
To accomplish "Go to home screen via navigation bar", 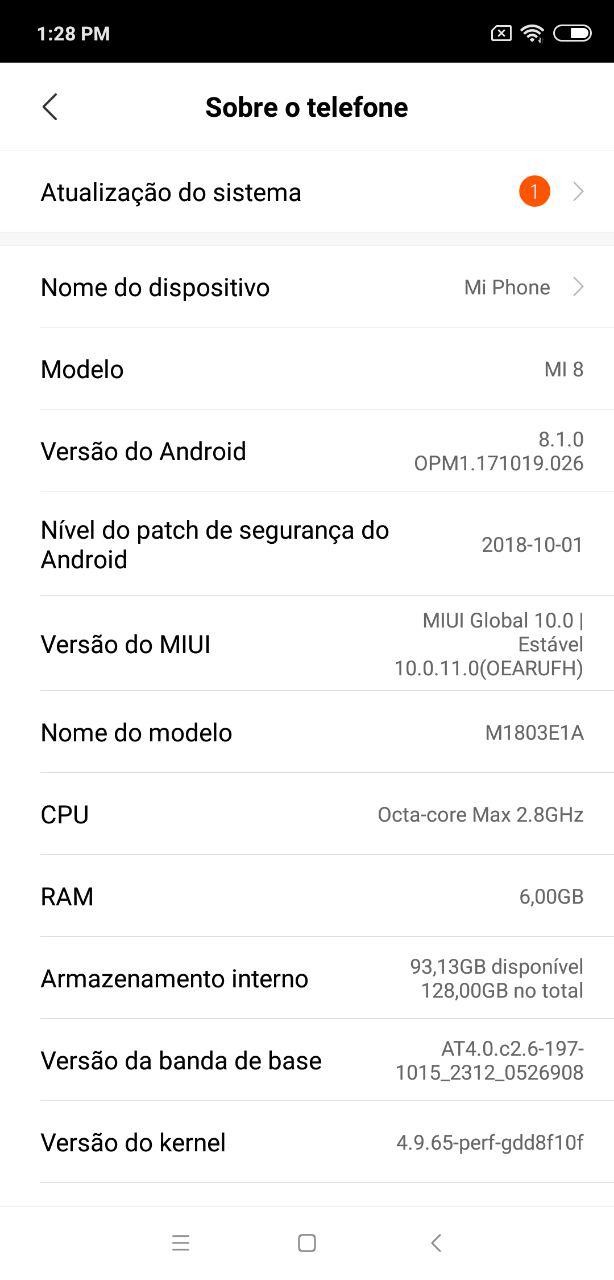I will (307, 1243).
